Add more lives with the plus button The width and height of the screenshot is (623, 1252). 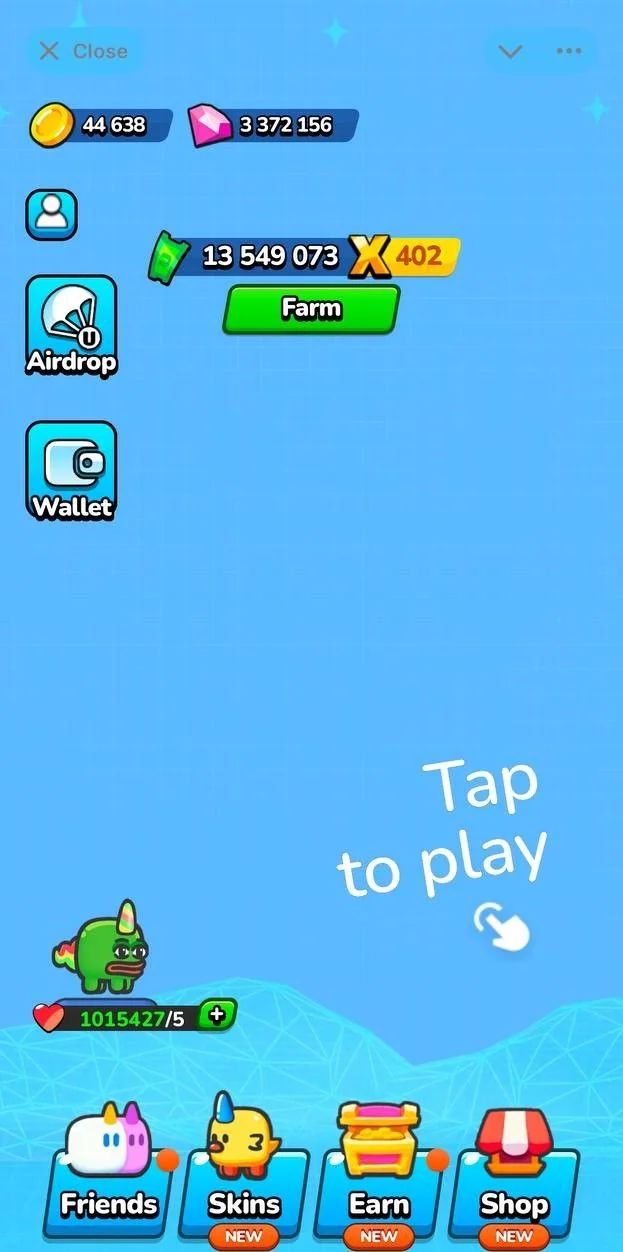[216, 1015]
